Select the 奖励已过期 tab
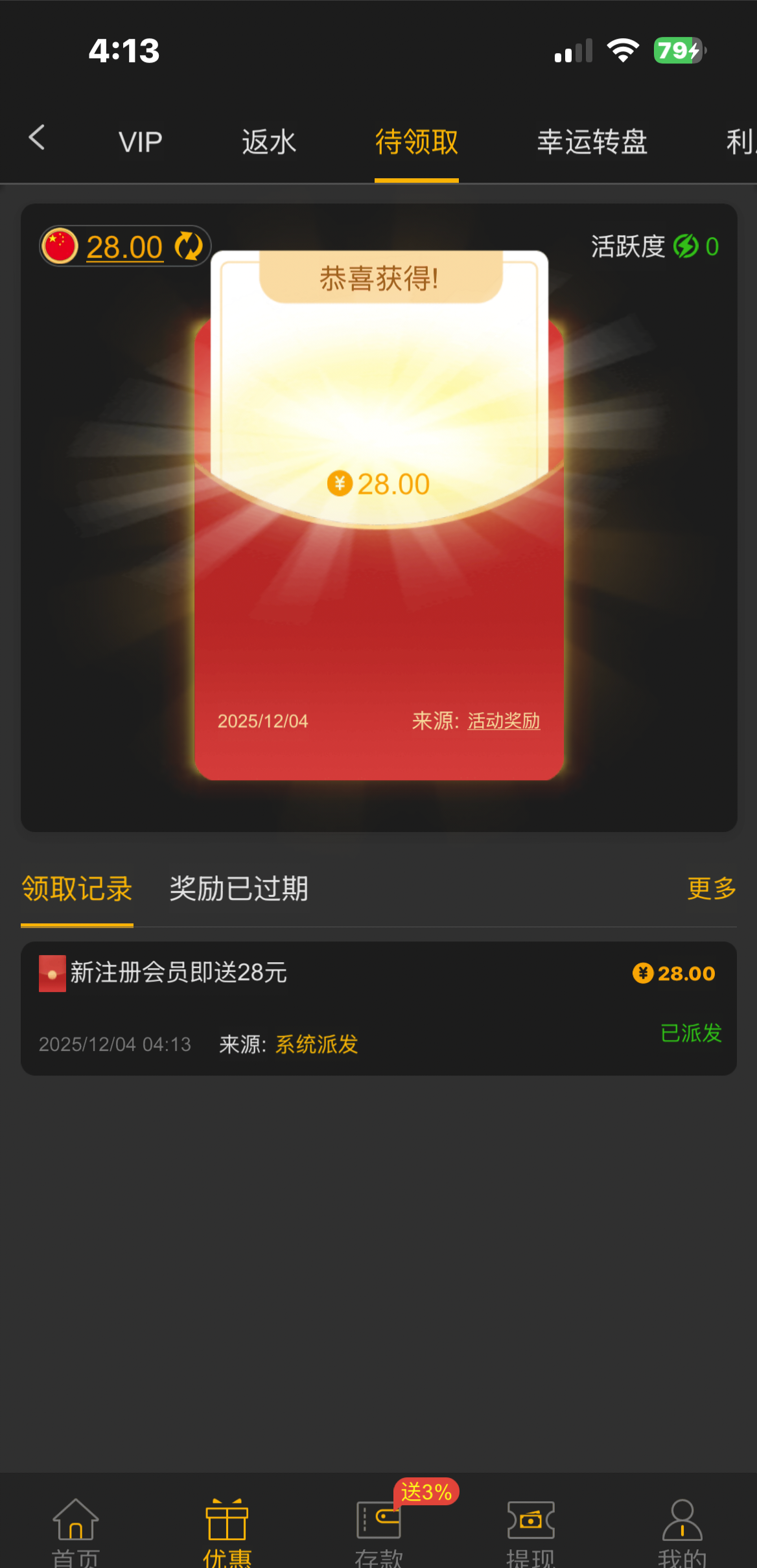 pos(239,888)
